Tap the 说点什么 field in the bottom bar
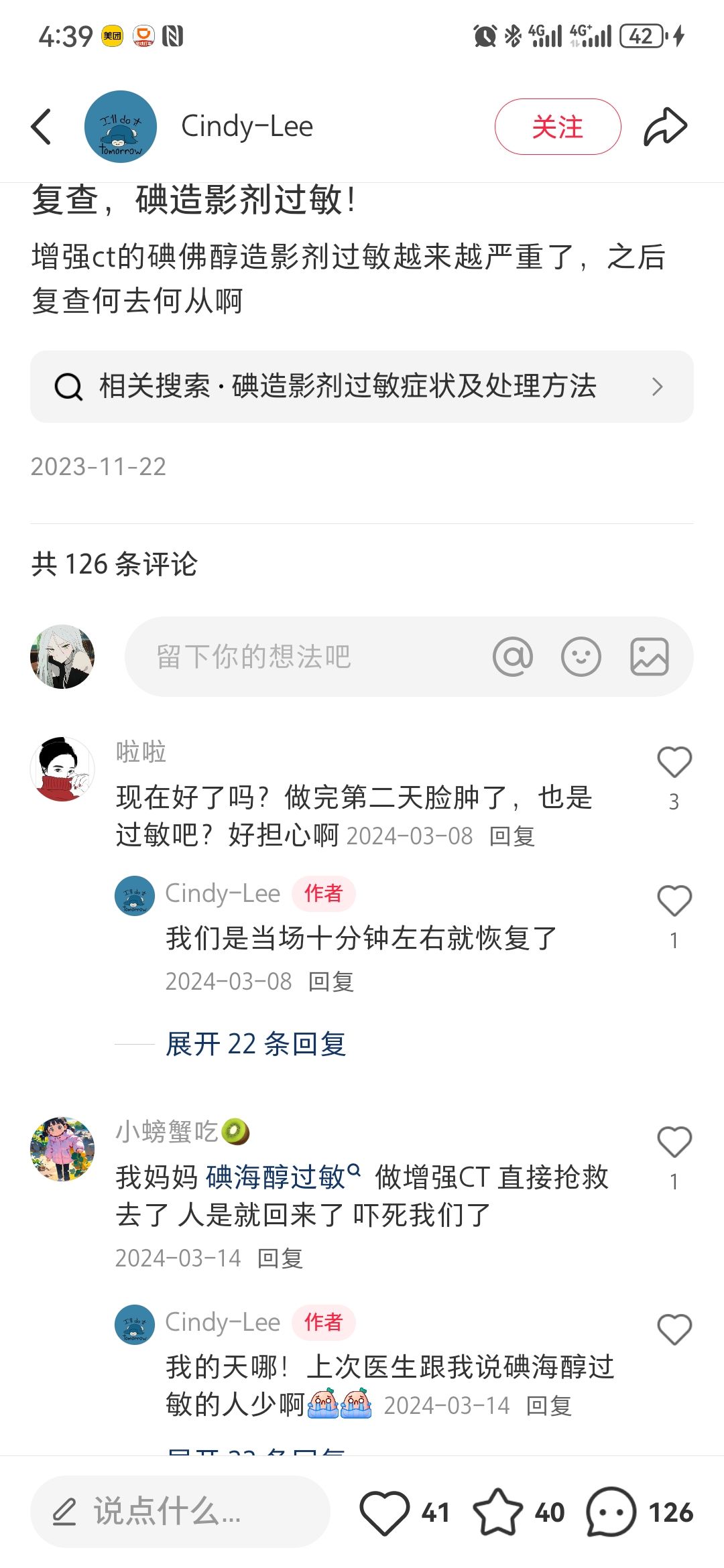The image size is (724, 1568). [x=180, y=1512]
